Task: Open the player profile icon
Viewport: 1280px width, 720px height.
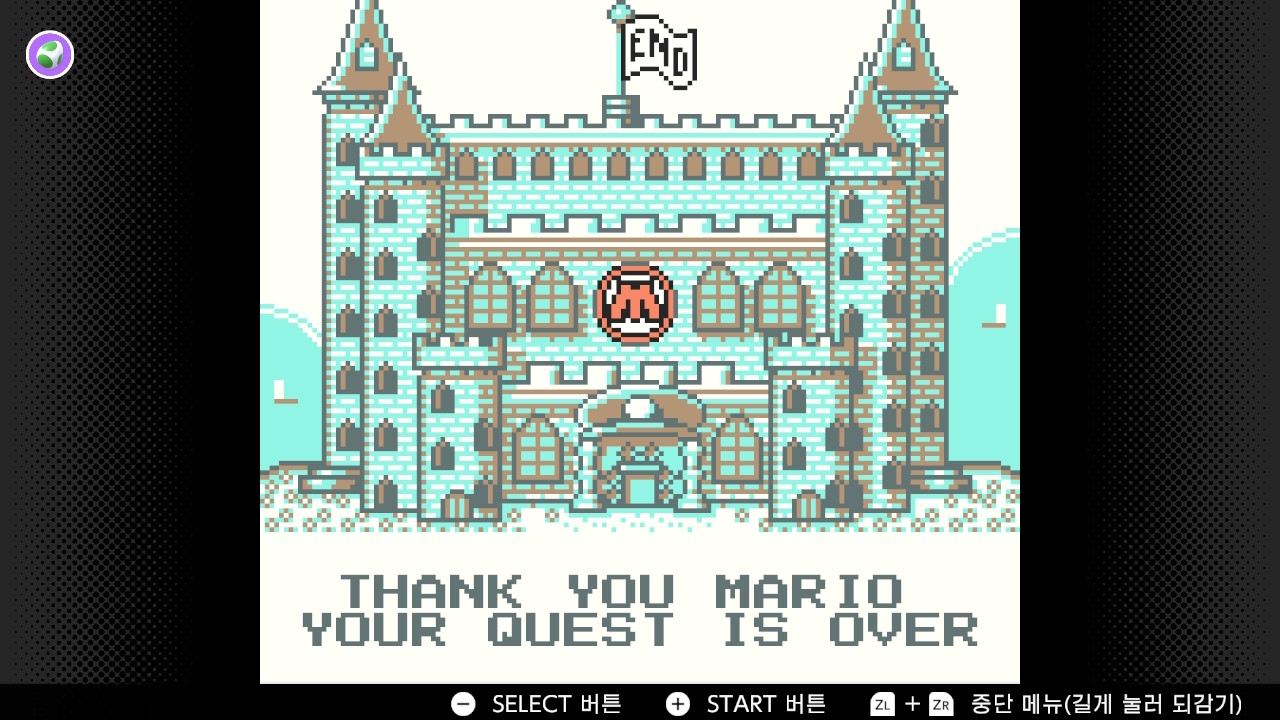Action: coord(50,55)
